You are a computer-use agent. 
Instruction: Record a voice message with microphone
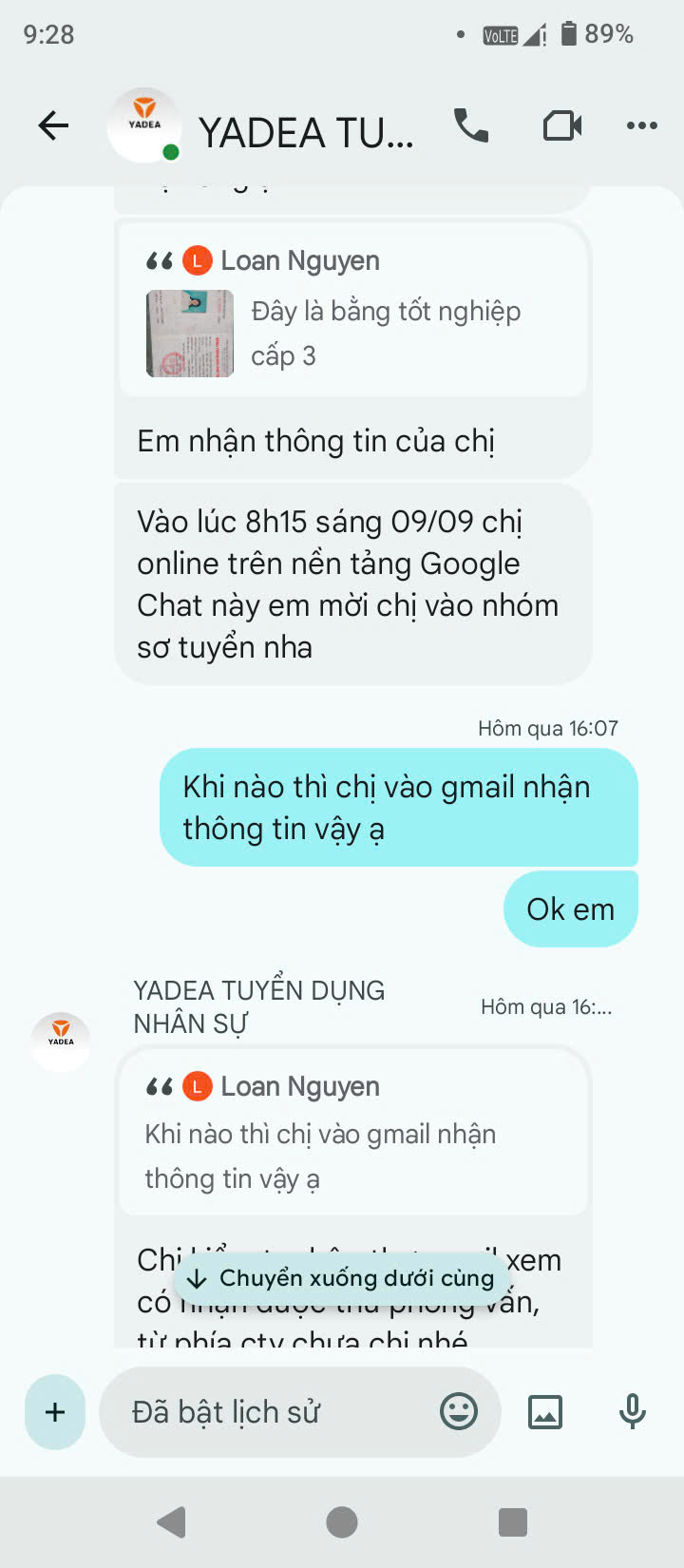coord(632,1411)
